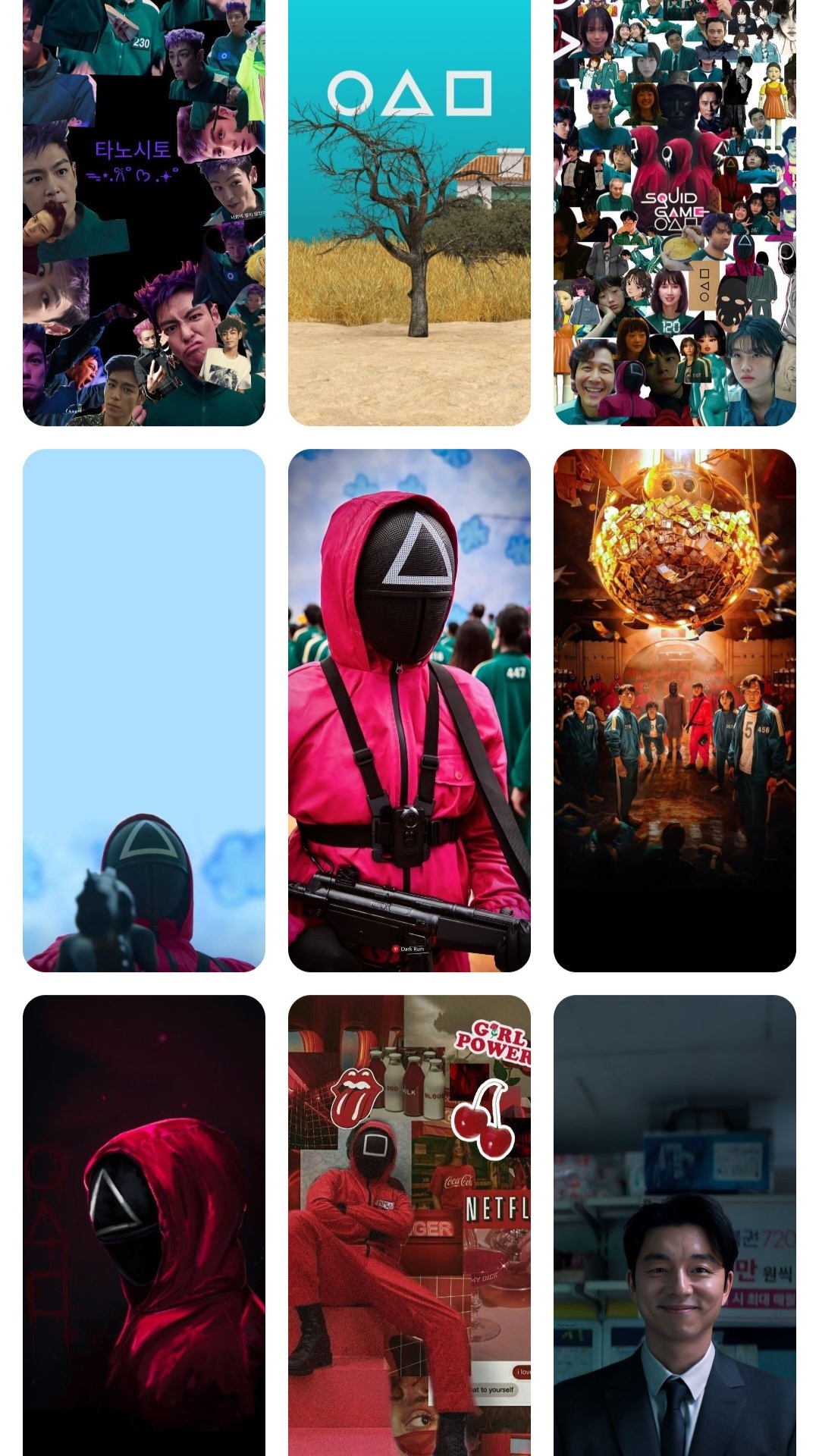The width and height of the screenshot is (819, 1456).
Task: Open the smiling man in suit wallpaper
Action: pos(675,1225)
